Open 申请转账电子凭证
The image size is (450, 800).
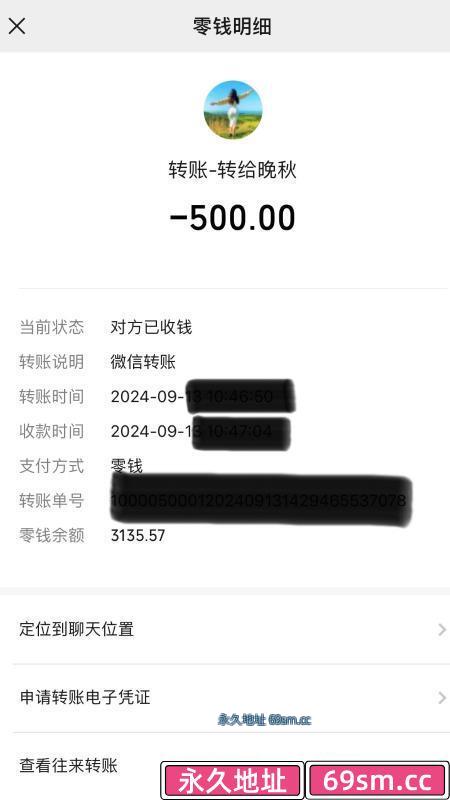click(x=225, y=698)
